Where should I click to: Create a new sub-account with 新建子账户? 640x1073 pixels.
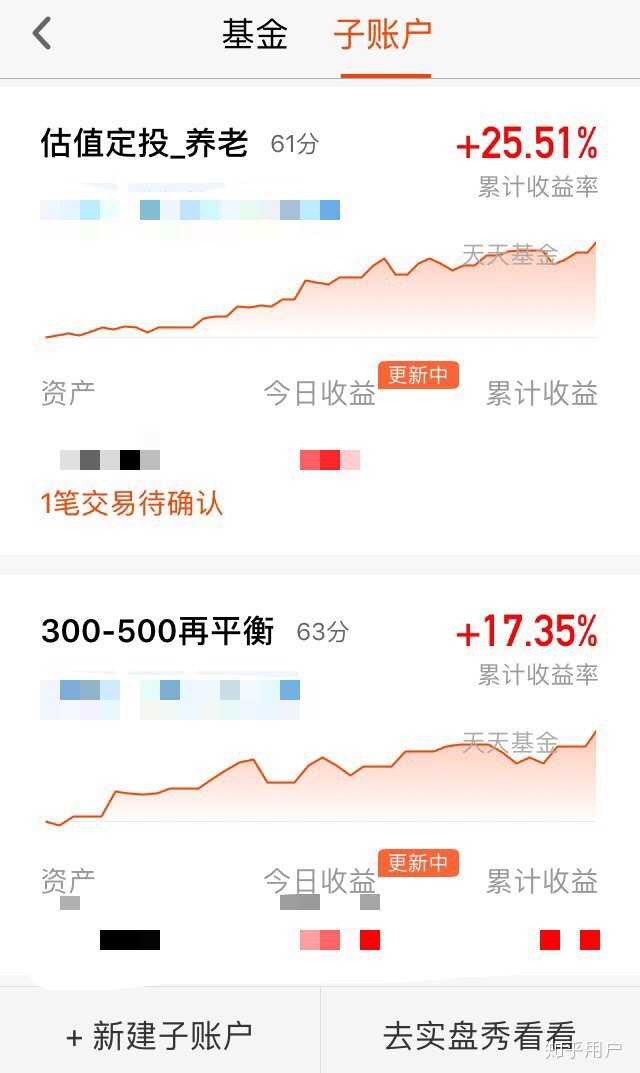point(160,1035)
